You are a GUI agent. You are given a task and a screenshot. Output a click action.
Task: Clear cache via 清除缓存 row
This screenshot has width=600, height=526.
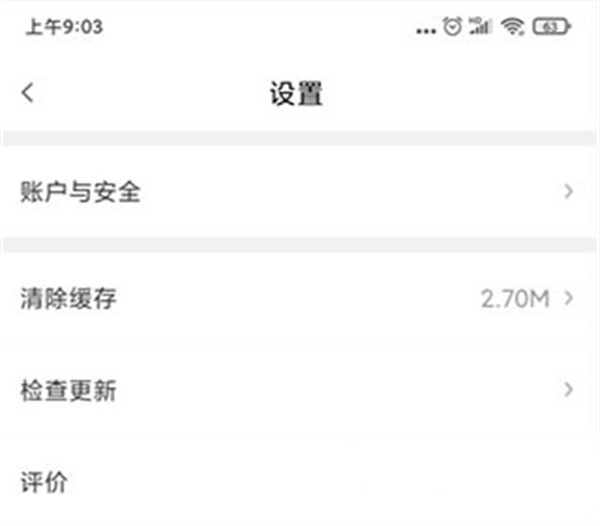(300, 298)
